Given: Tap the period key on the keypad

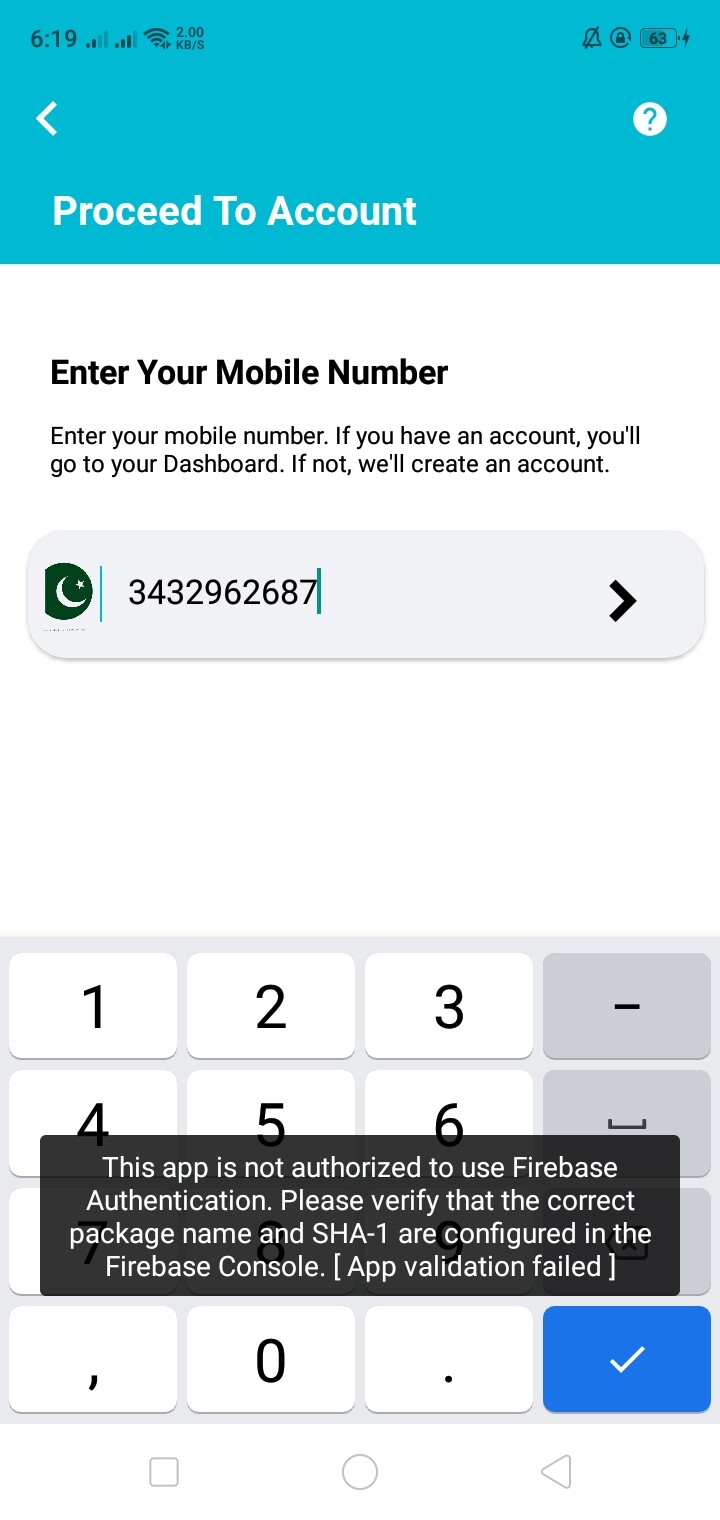Looking at the screenshot, I should pos(449,1360).
